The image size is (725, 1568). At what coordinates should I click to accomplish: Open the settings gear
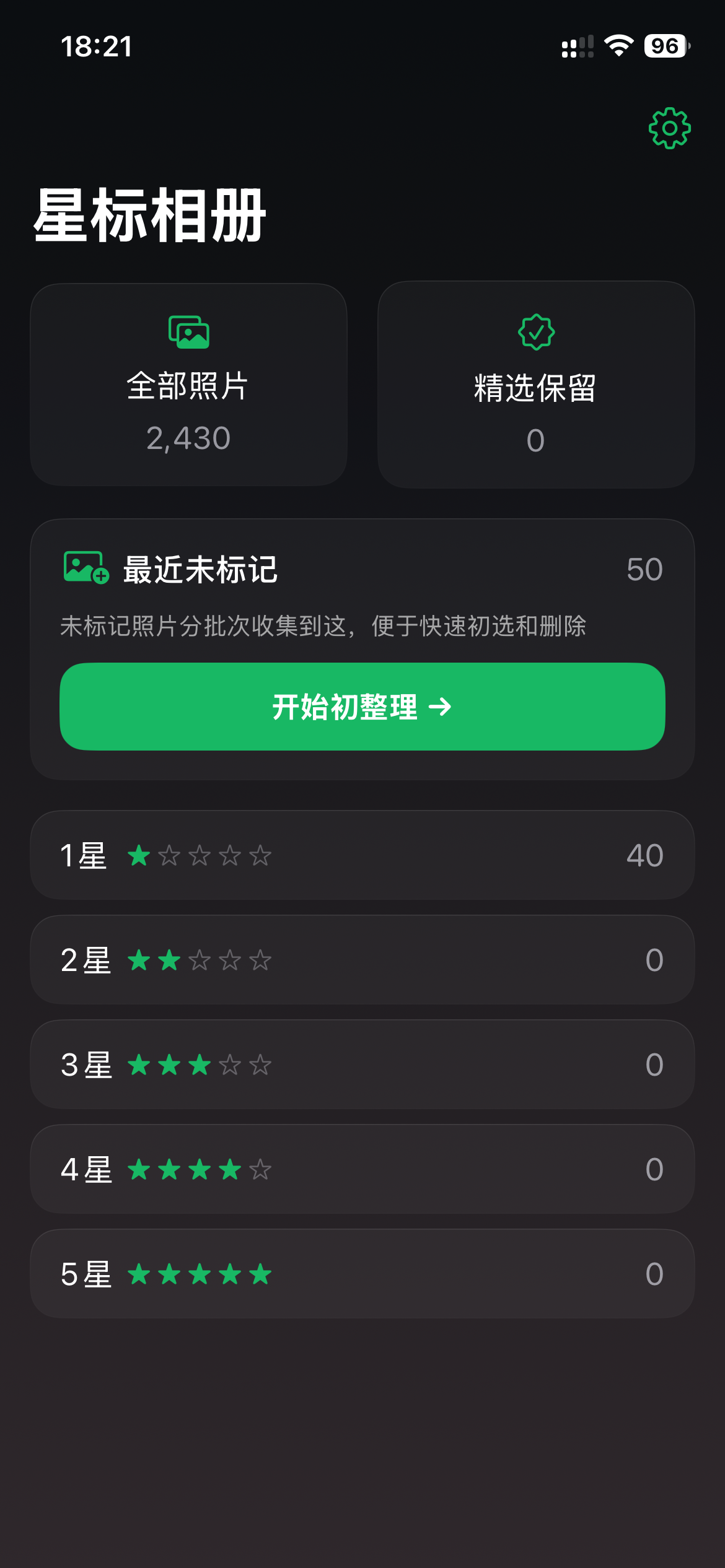tap(669, 128)
